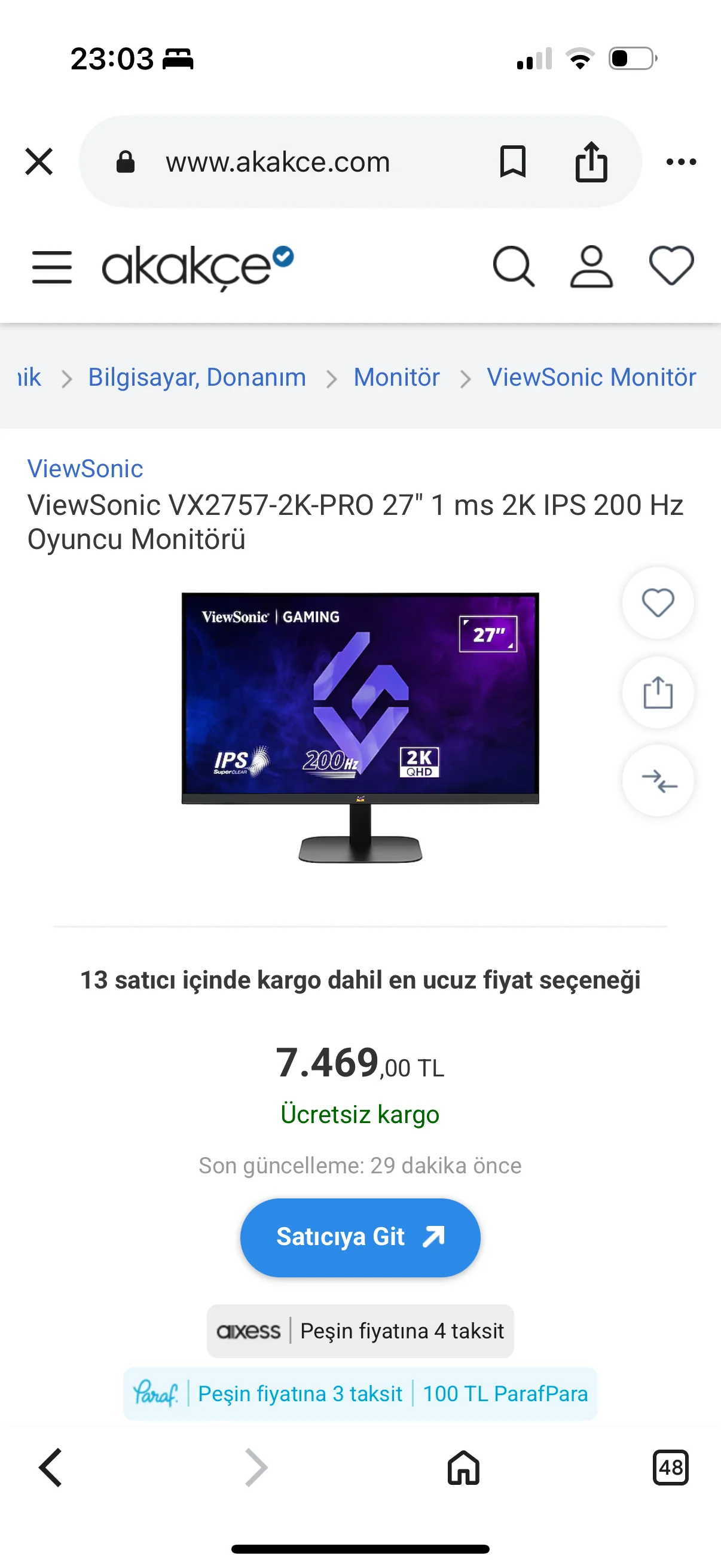The width and height of the screenshot is (721, 1568).
Task: Bookmark this page in the browser bar
Action: coord(512,162)
